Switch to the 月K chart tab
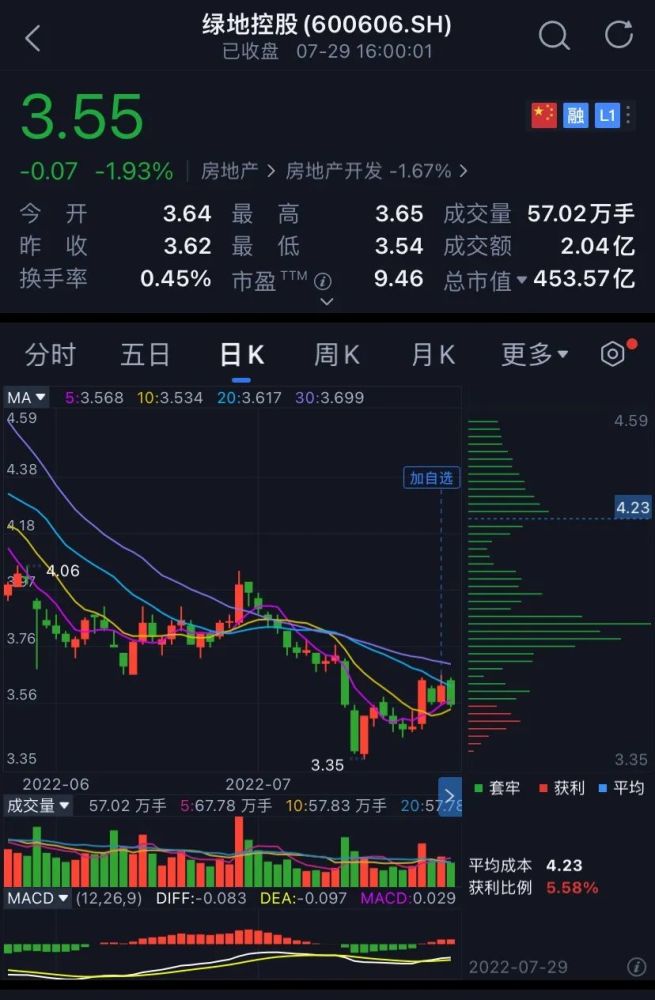Viewport: 655px width, 1000px height. [x=433, y=354]
